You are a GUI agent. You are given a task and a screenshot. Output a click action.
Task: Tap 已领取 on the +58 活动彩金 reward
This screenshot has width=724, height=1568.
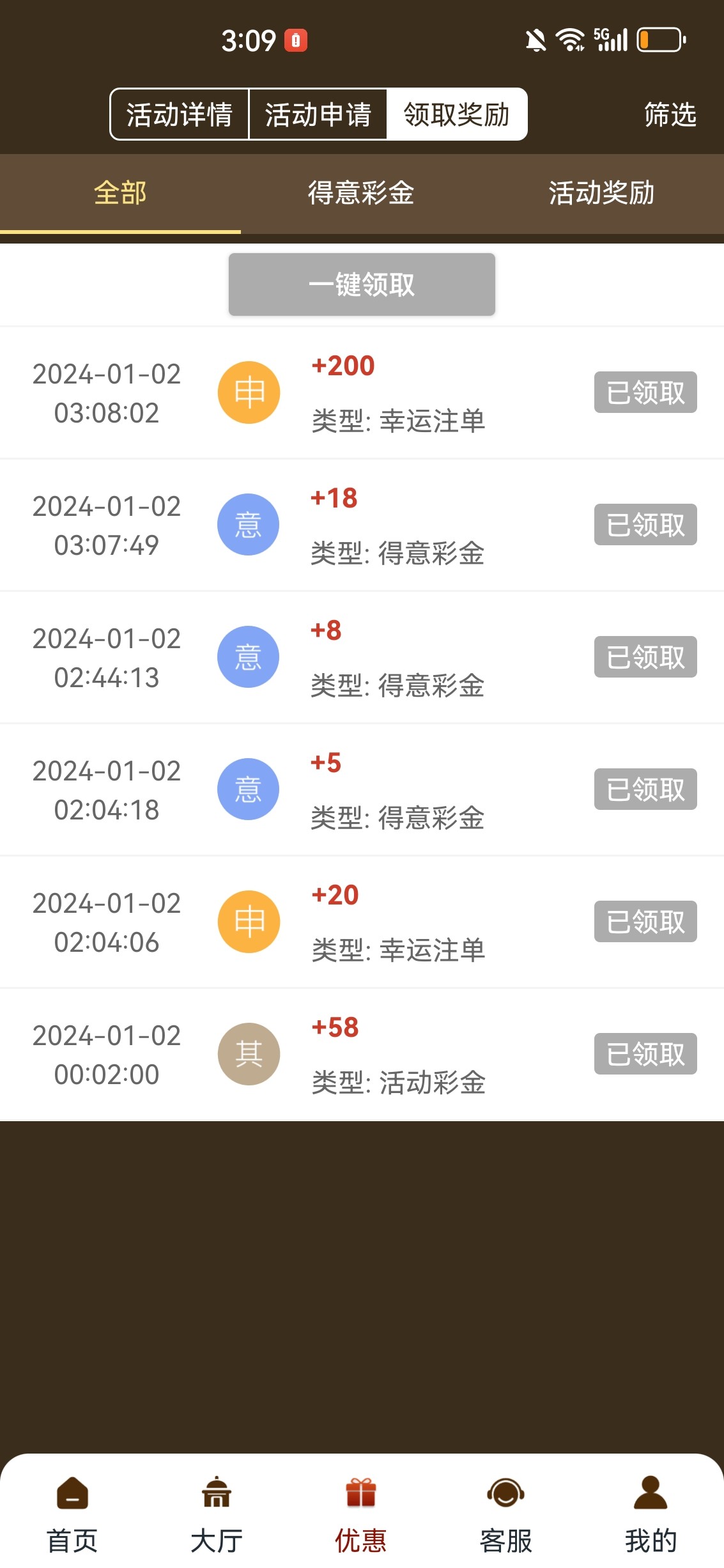click(x=645, y=1054)
